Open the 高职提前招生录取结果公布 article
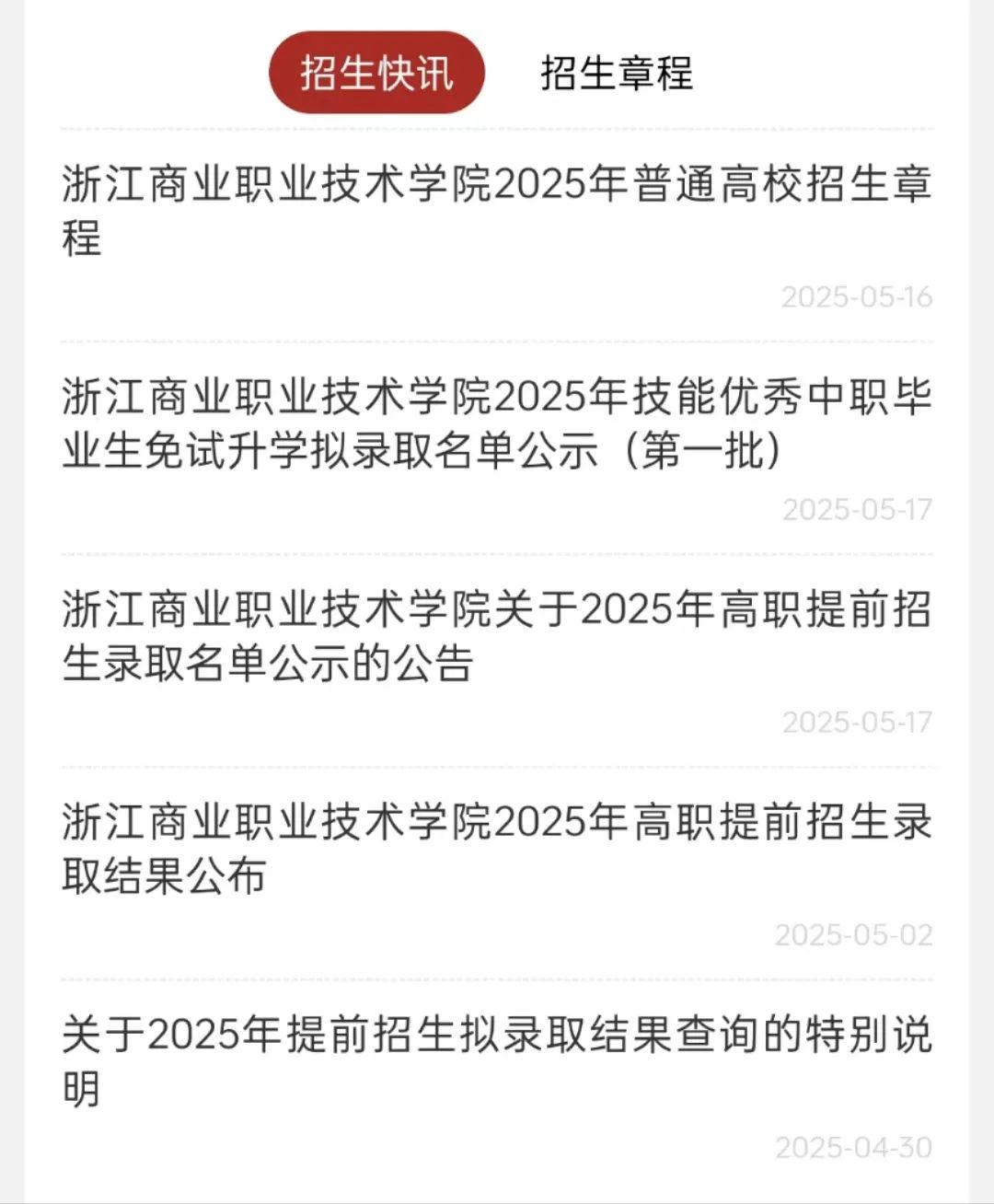994x1204 pixels. click(x=497, y=848)
